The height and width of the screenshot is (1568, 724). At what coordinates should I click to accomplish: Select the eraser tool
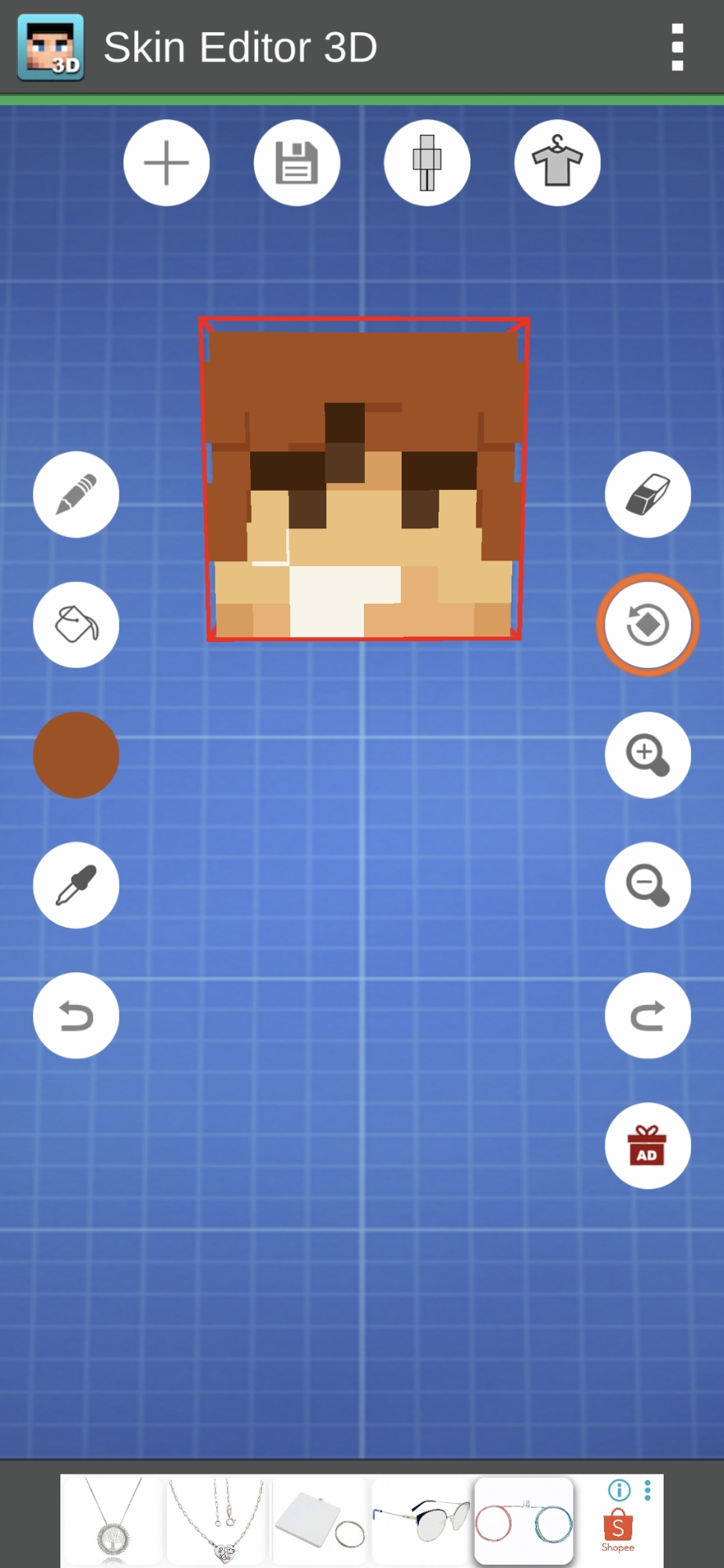coord(648,495)
